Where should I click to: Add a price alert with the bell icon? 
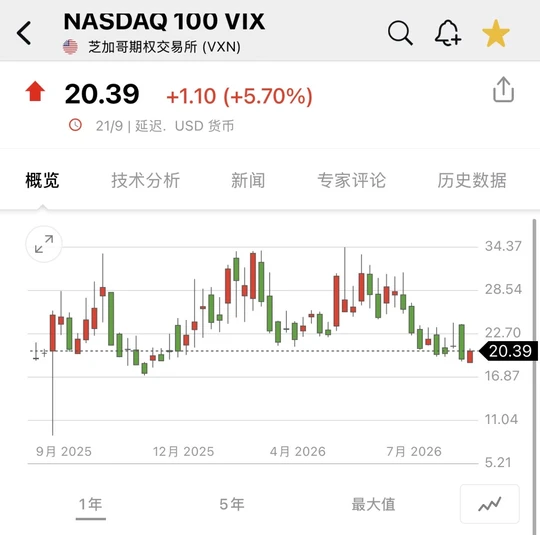[448, 33]
